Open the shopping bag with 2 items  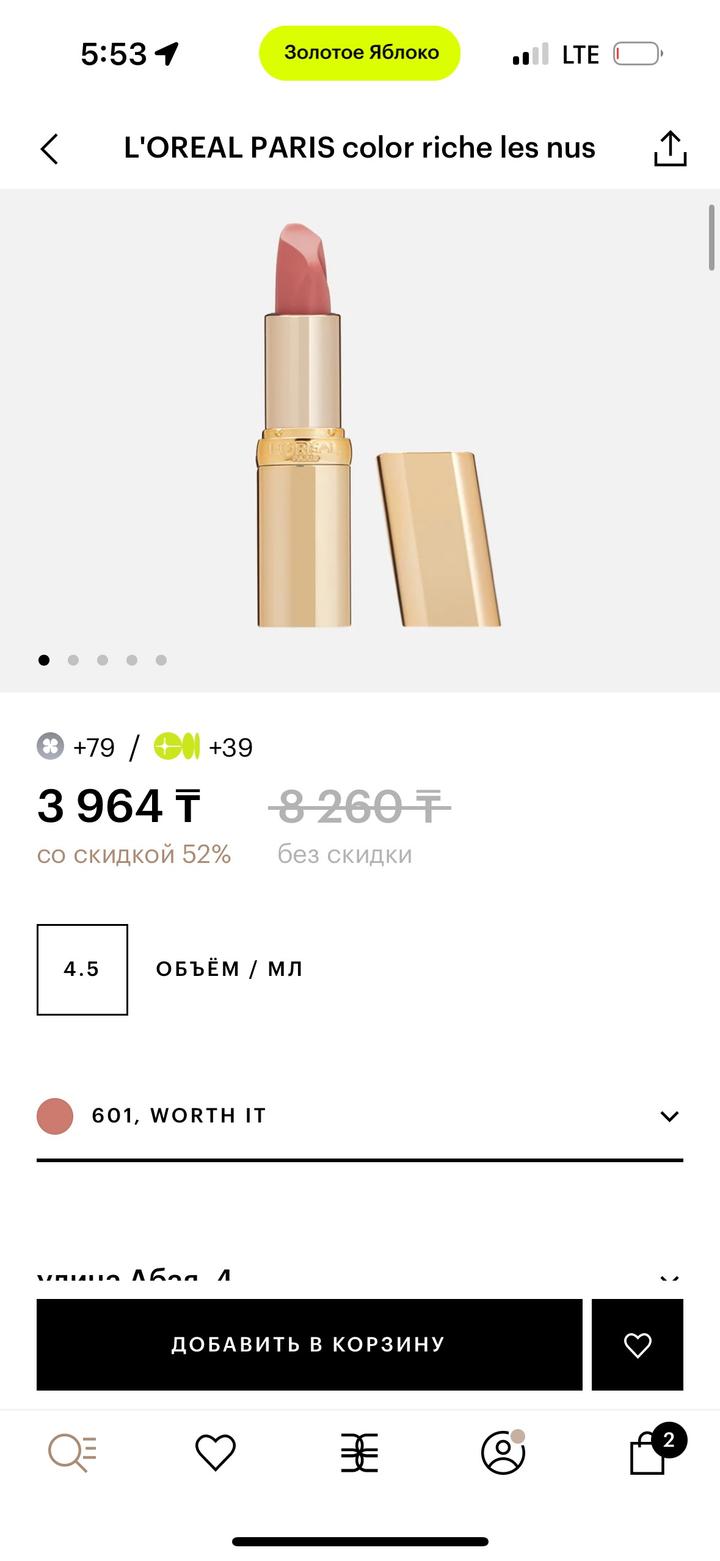click(x=649, y=1452)
